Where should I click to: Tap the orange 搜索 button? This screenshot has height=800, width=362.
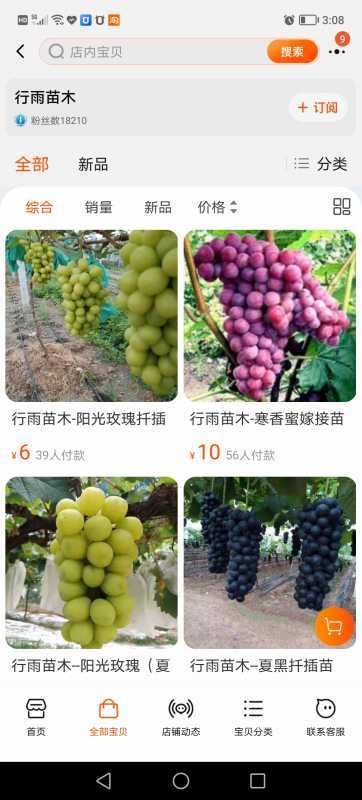pos(292,52)
